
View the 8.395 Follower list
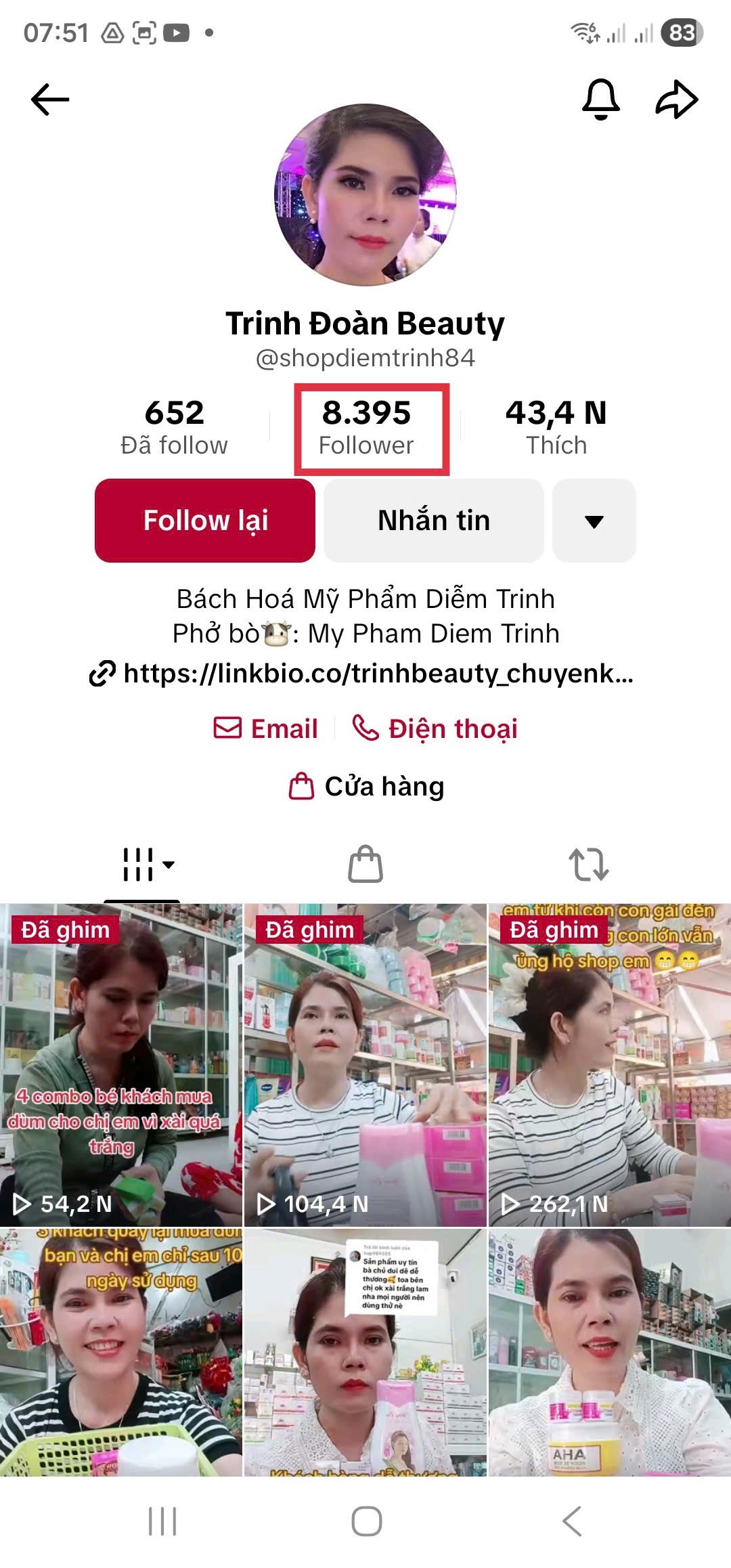[x=366, y=427]
